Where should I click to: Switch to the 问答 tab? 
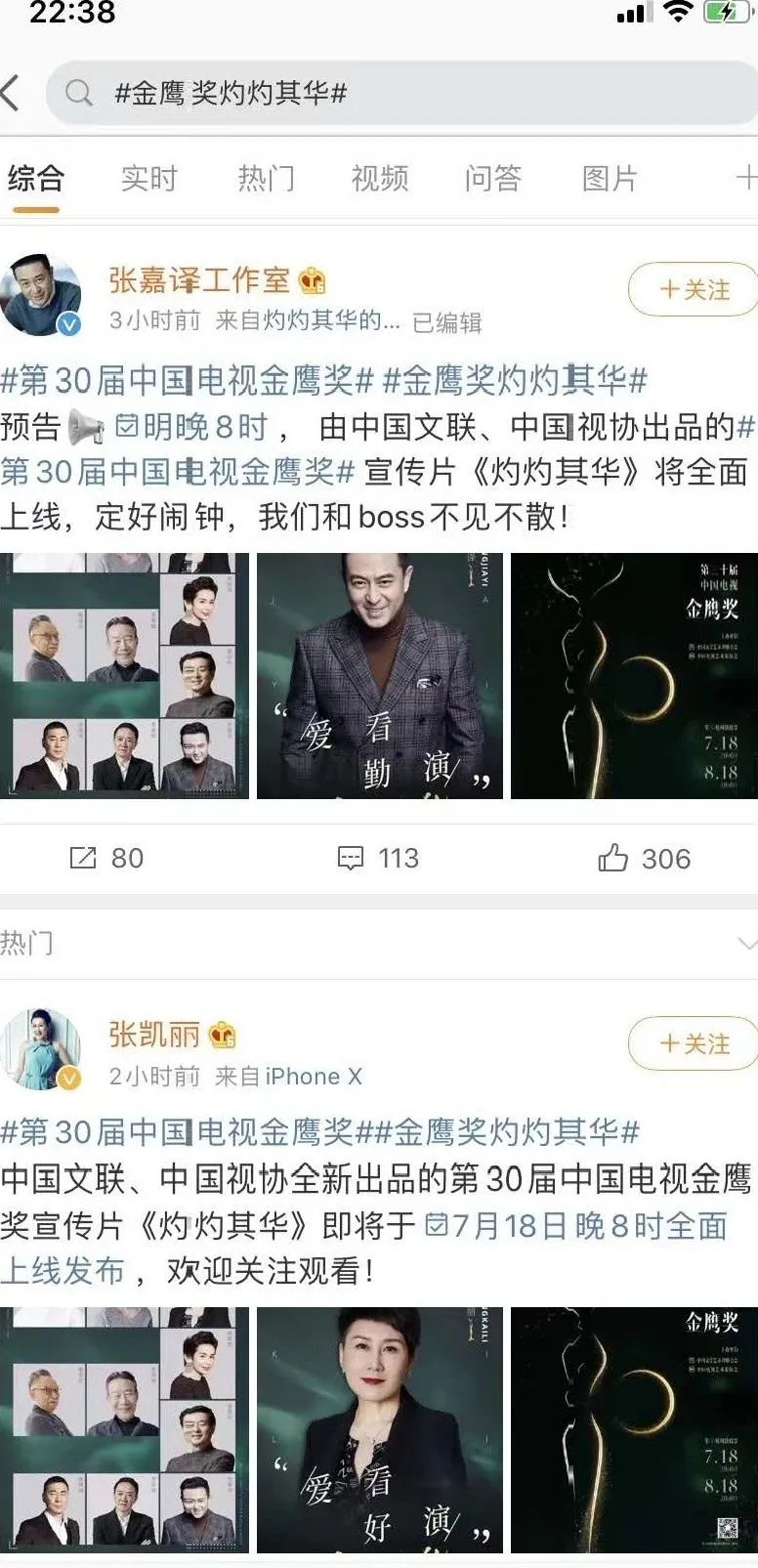pyautogui.click(x=492, y=179)
